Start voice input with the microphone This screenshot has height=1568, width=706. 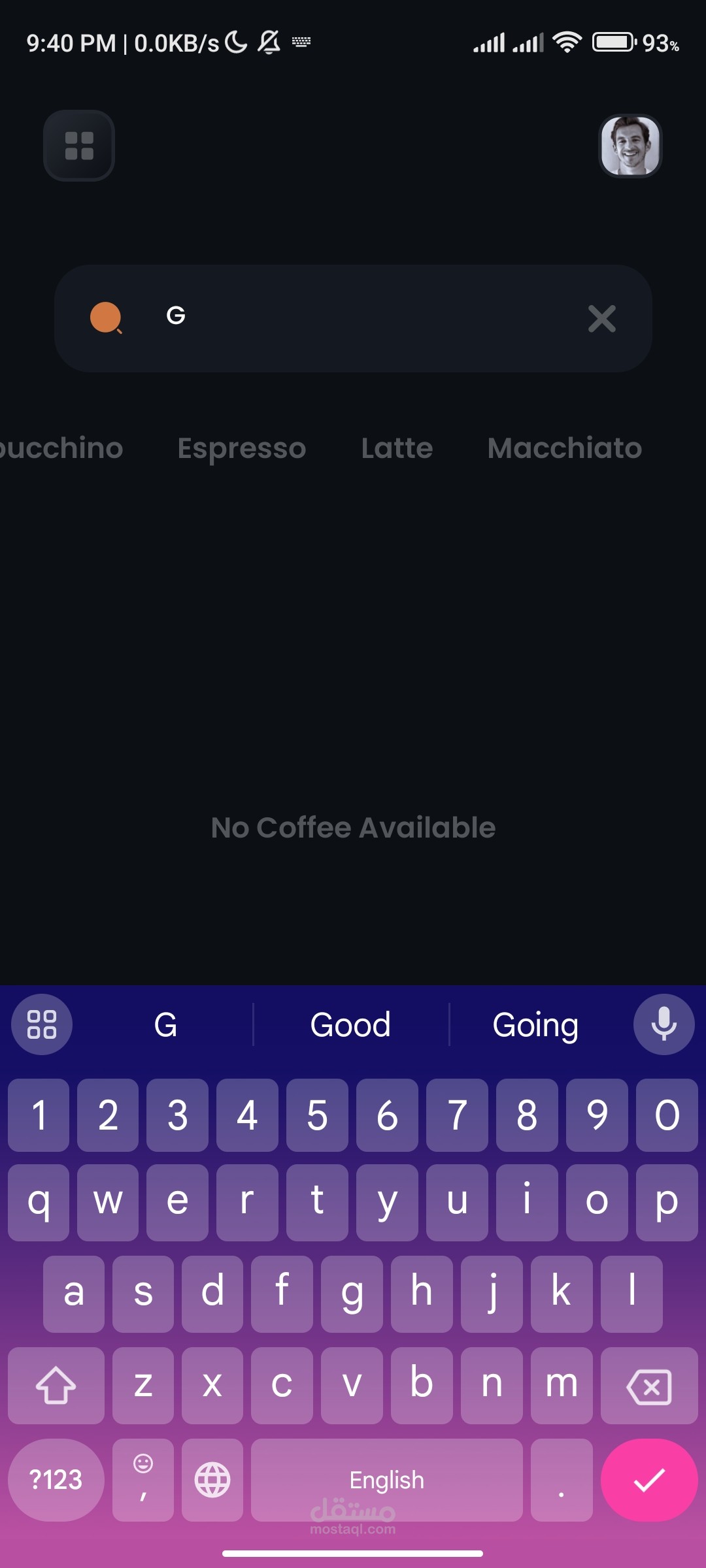[x=664, y=1024]
